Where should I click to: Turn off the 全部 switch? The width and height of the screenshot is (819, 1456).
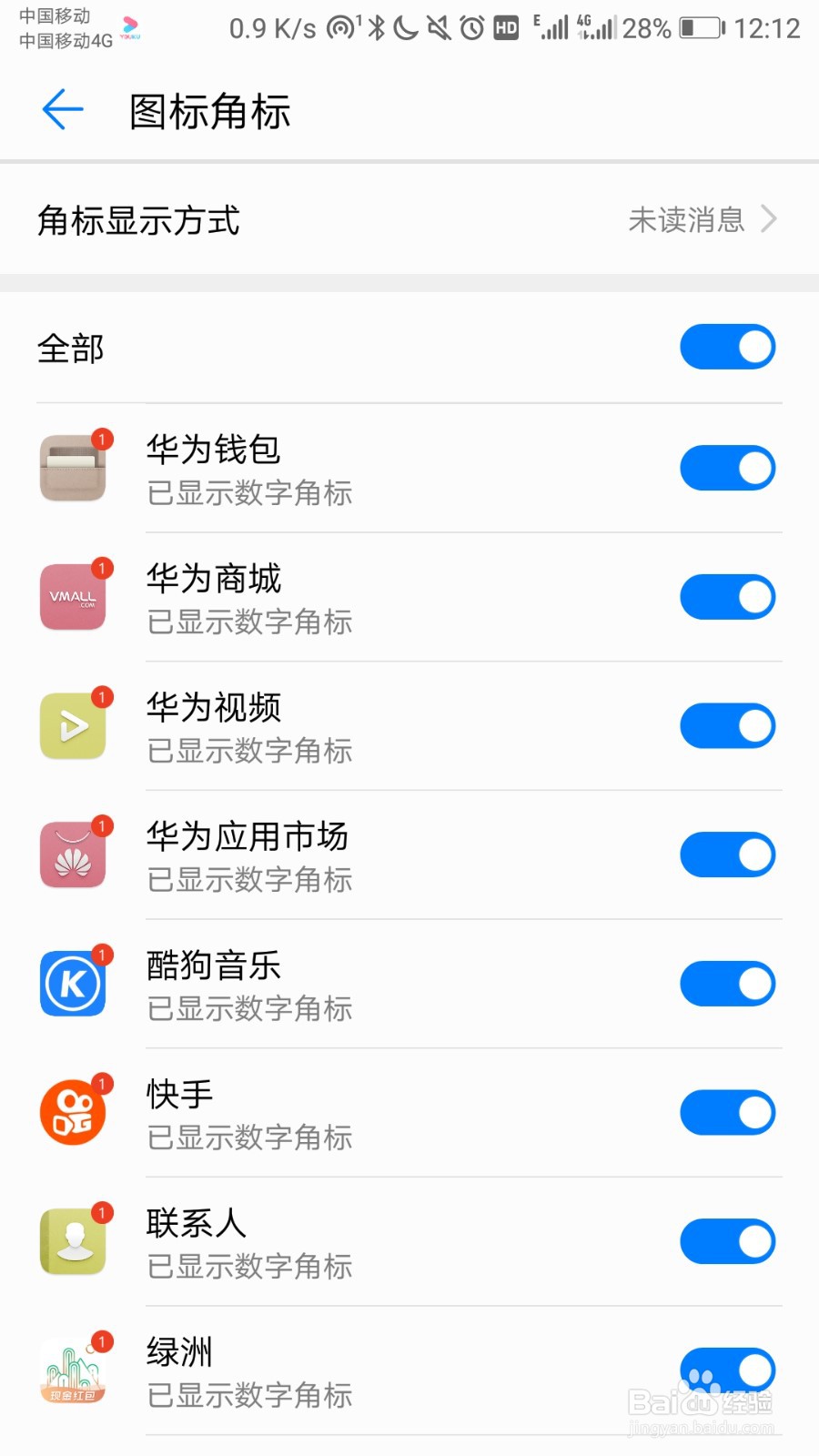coord(727,347)
